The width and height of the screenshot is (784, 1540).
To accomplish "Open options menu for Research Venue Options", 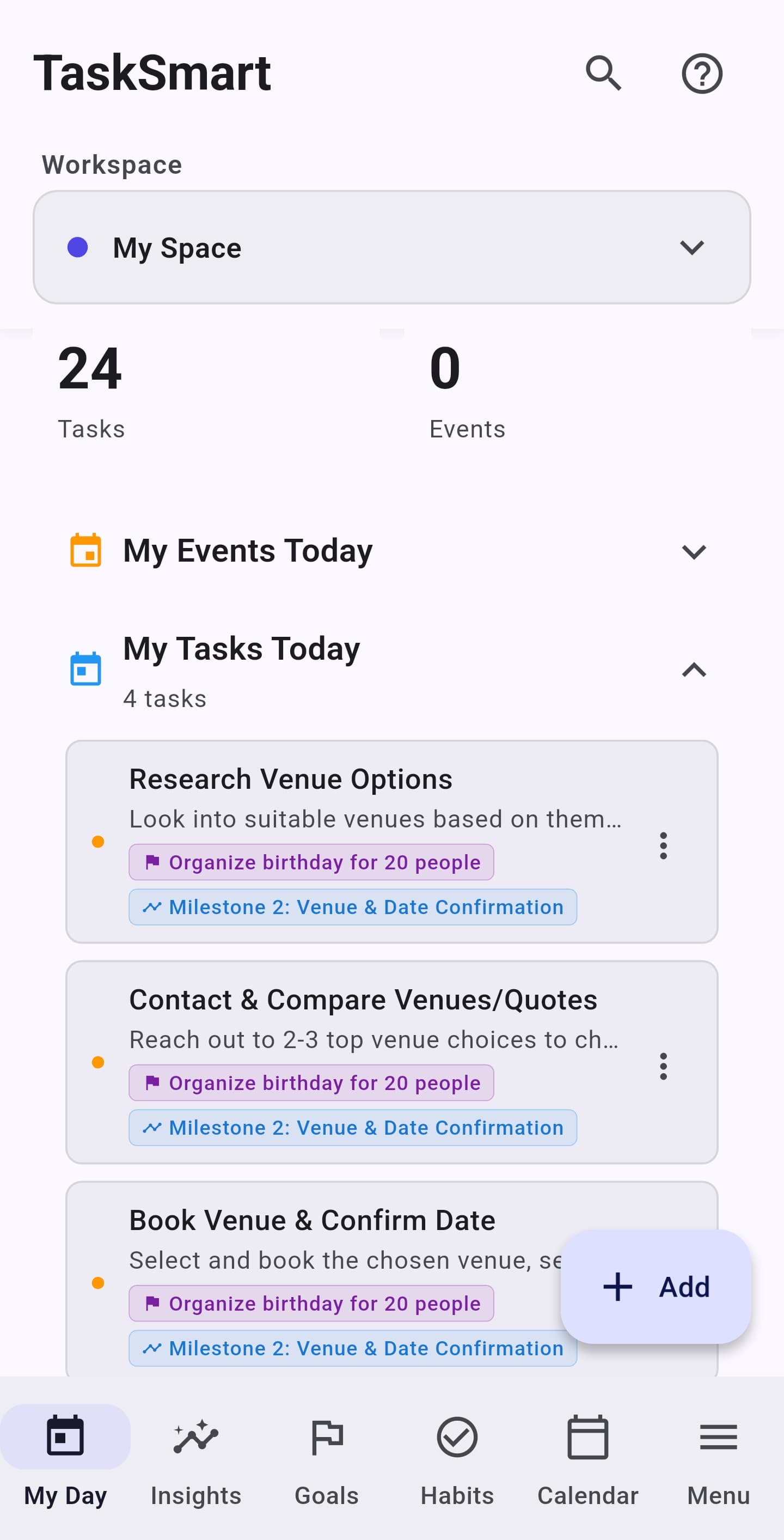I will 663,845.
